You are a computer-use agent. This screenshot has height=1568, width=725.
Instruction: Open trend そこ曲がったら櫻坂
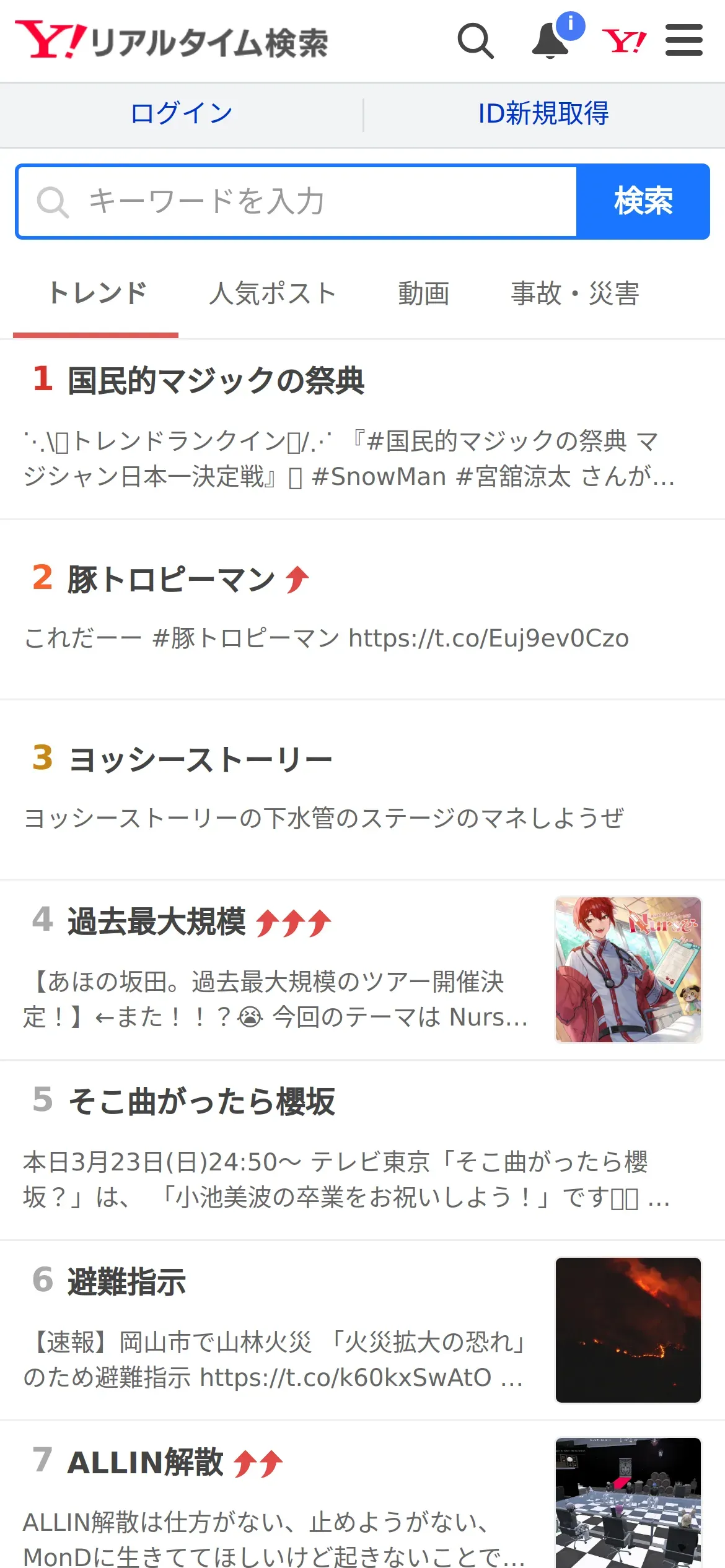point(362,1151)
